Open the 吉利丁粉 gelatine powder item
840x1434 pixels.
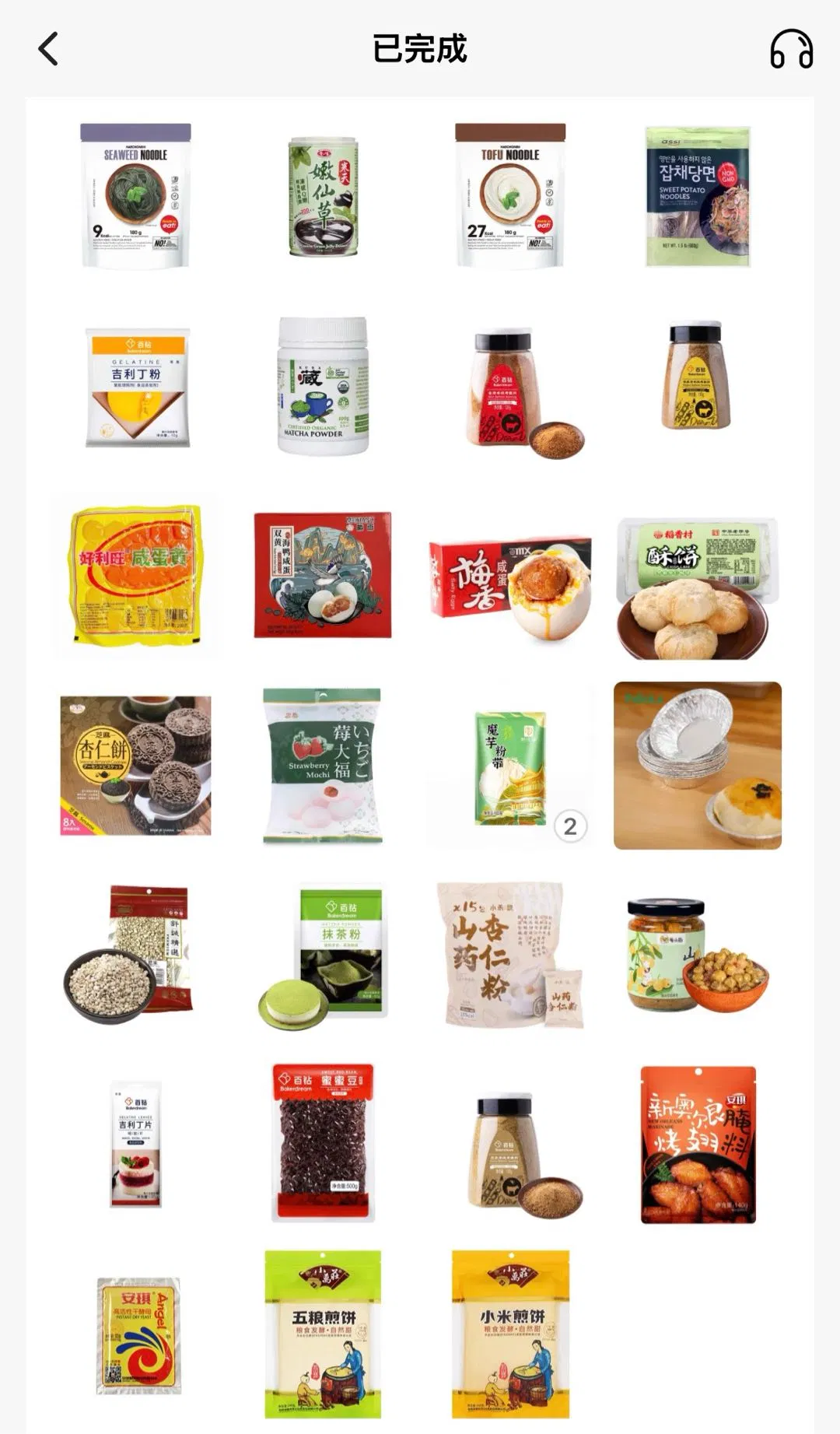(x=137, y=387)
